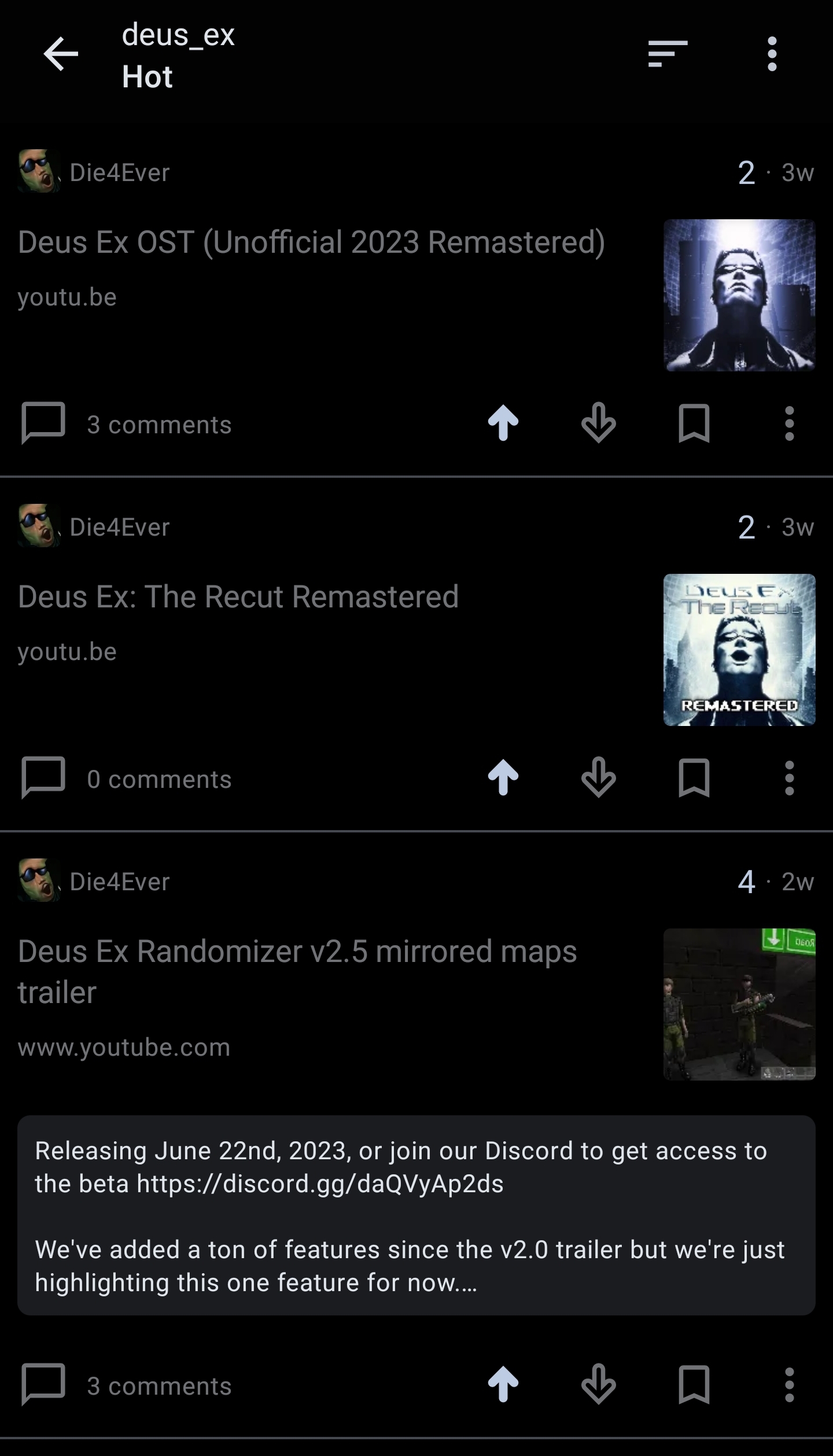Open the sort options icon
This screenshot has width=833, height=1456.
coord(668,54)
